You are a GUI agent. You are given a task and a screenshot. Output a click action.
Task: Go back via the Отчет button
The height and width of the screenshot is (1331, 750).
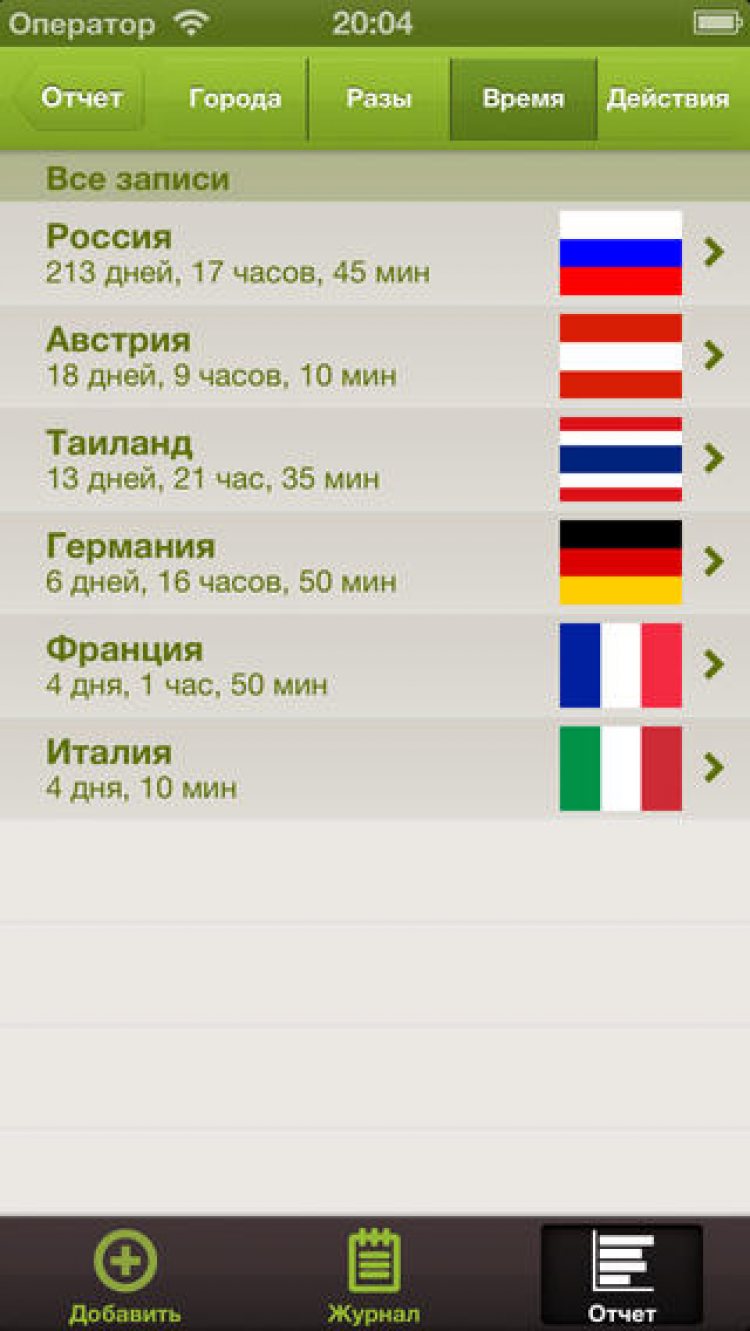point(80,99)
